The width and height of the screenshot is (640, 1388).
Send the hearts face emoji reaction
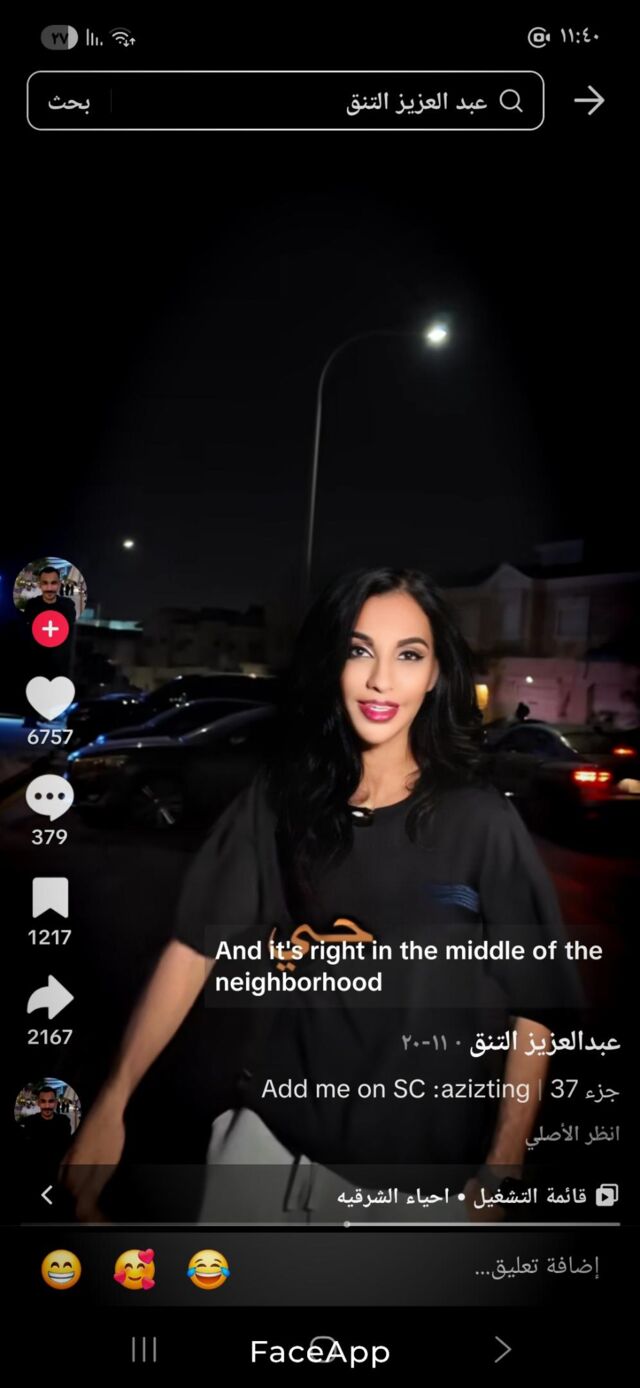(135, 1269)
